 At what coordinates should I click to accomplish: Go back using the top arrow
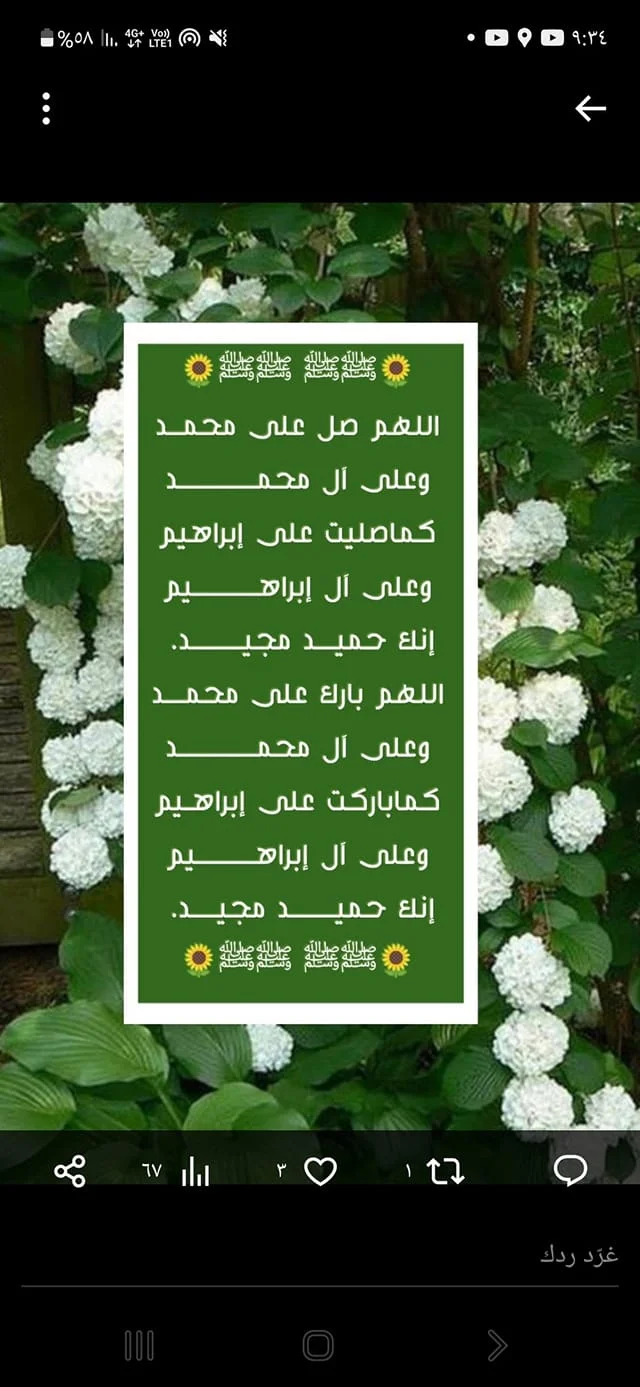591,109
